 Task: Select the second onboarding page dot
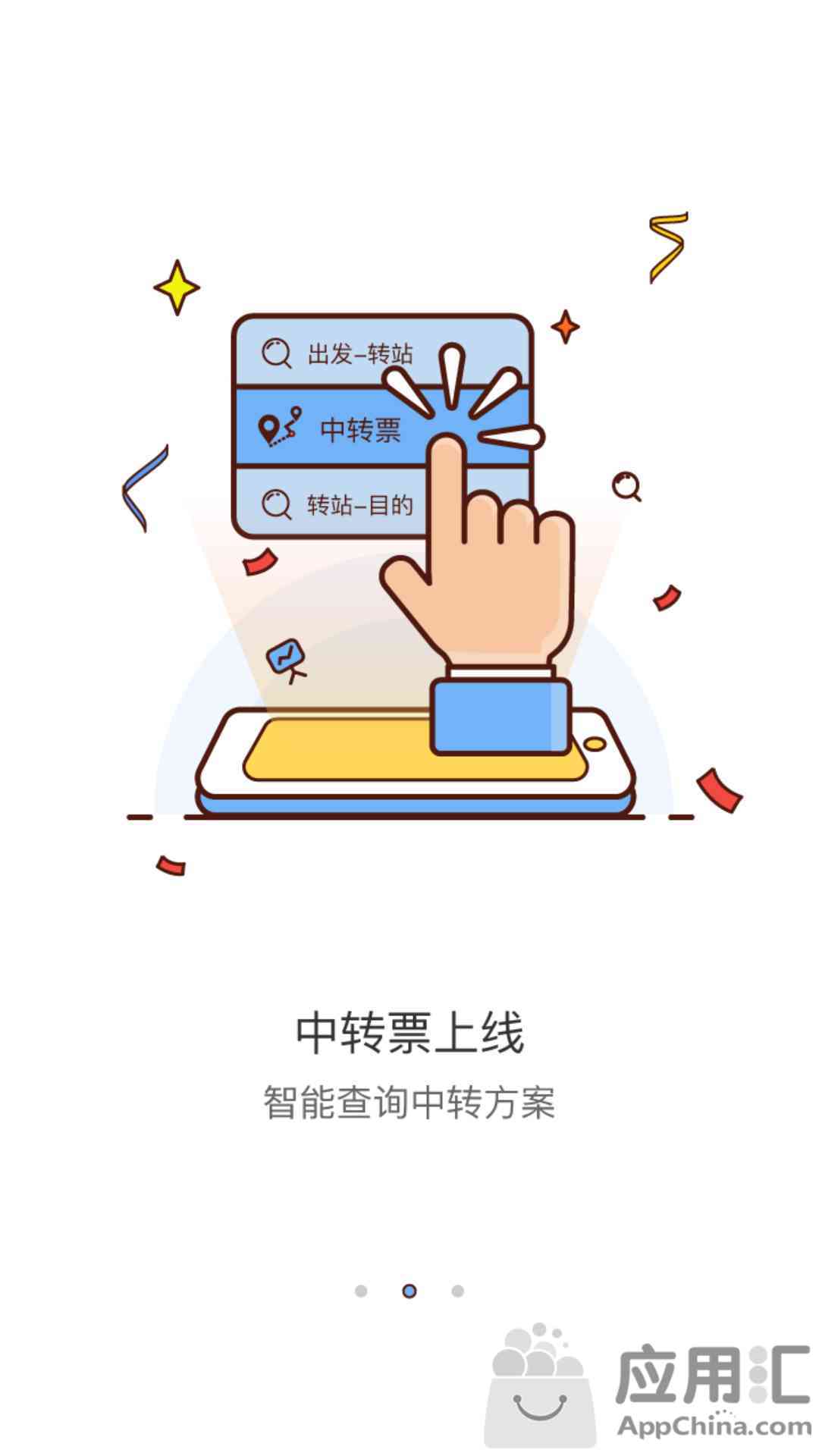pos(409,1291)
